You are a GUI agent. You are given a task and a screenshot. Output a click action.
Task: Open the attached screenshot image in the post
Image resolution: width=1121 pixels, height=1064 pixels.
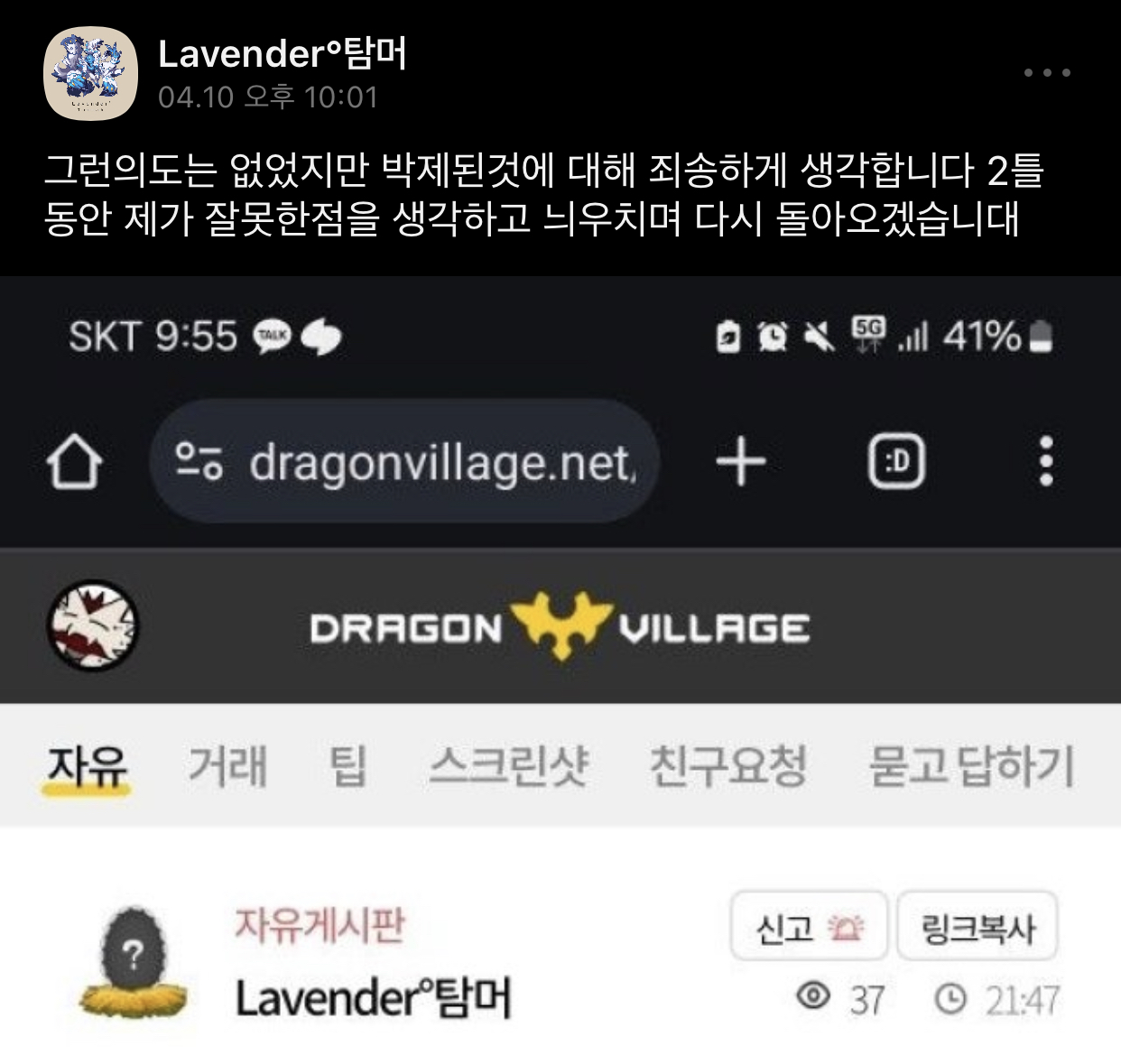[560, 668]
